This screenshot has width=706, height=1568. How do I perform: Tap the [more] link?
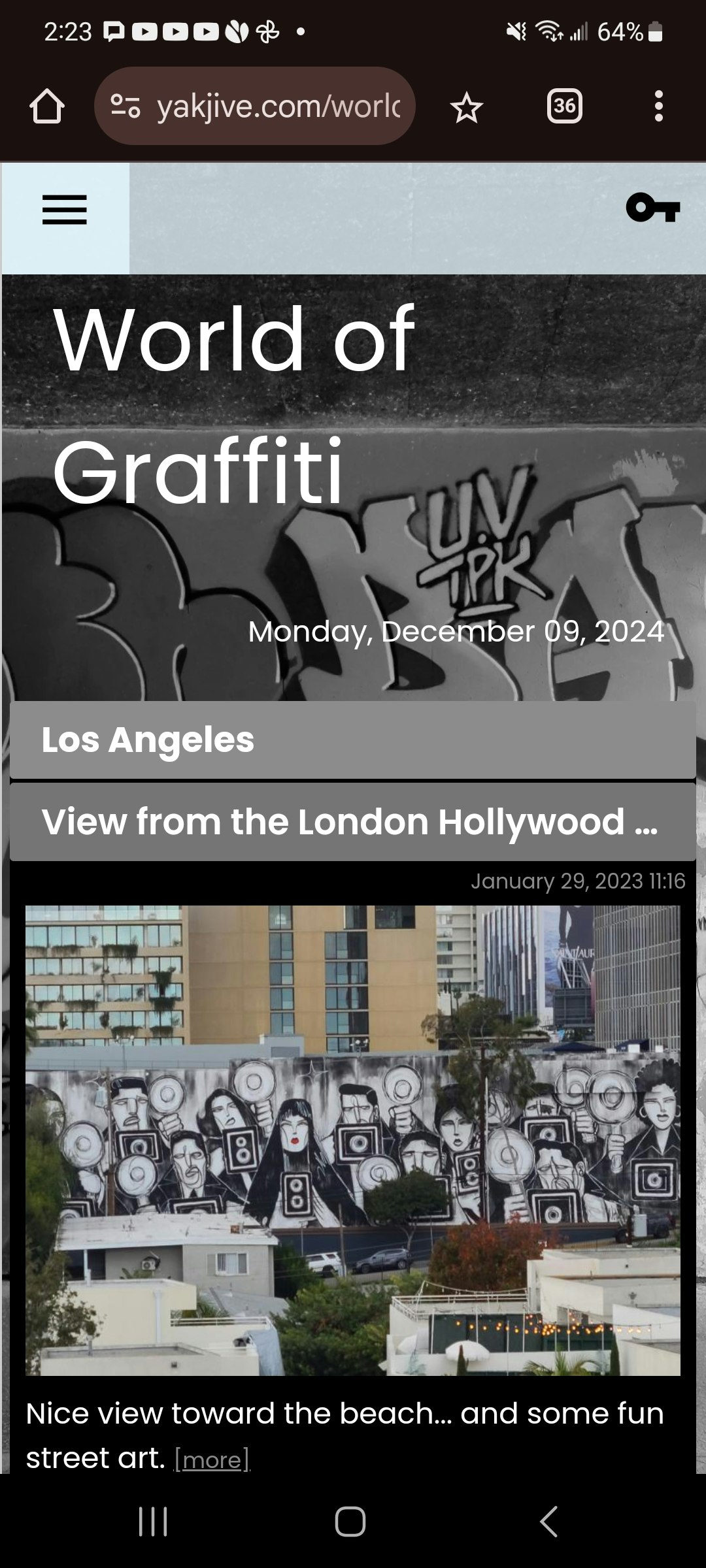(x=212, y=1459)
